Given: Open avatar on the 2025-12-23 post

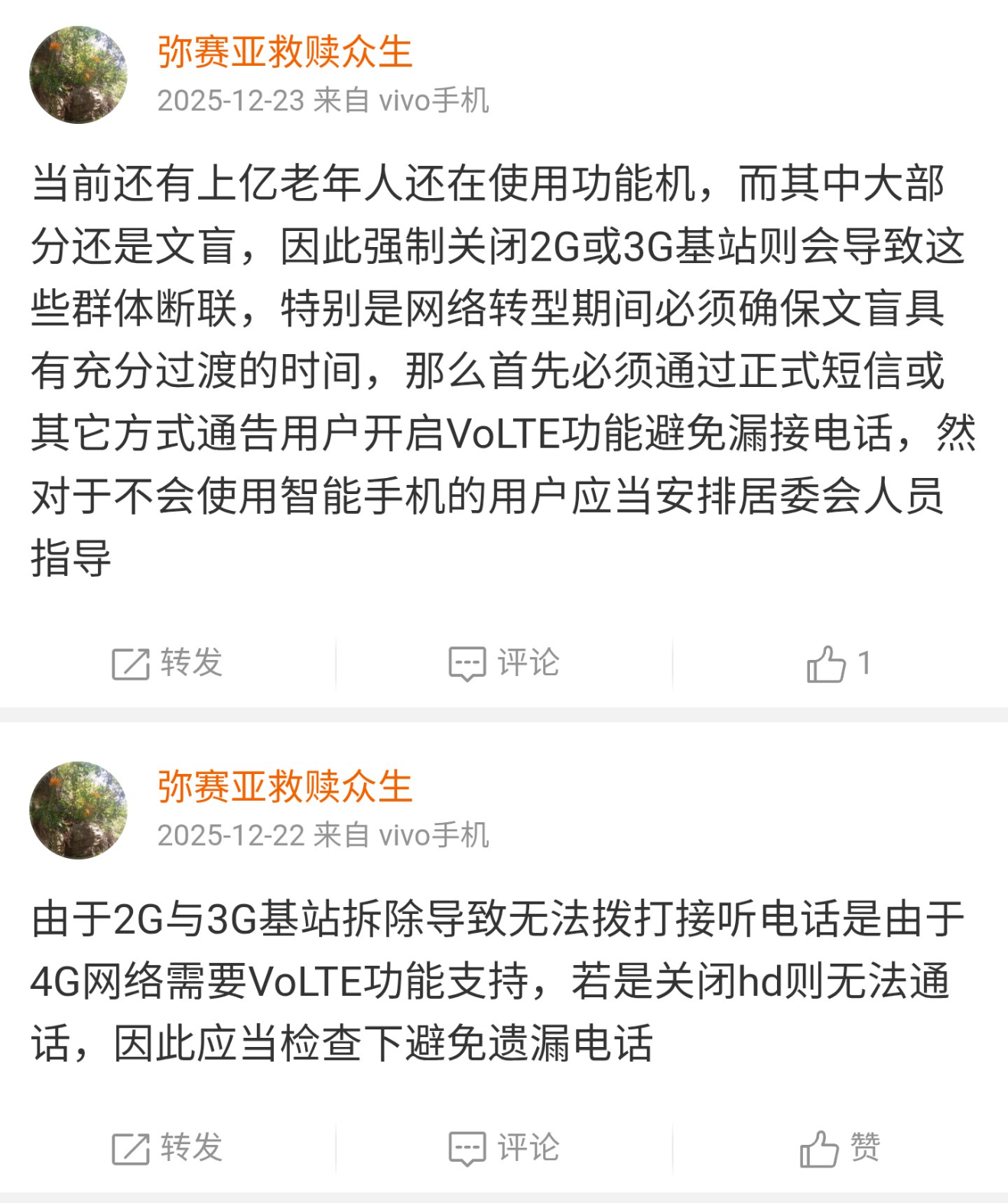Looking at the screenshot, I should tap(78, 75).
